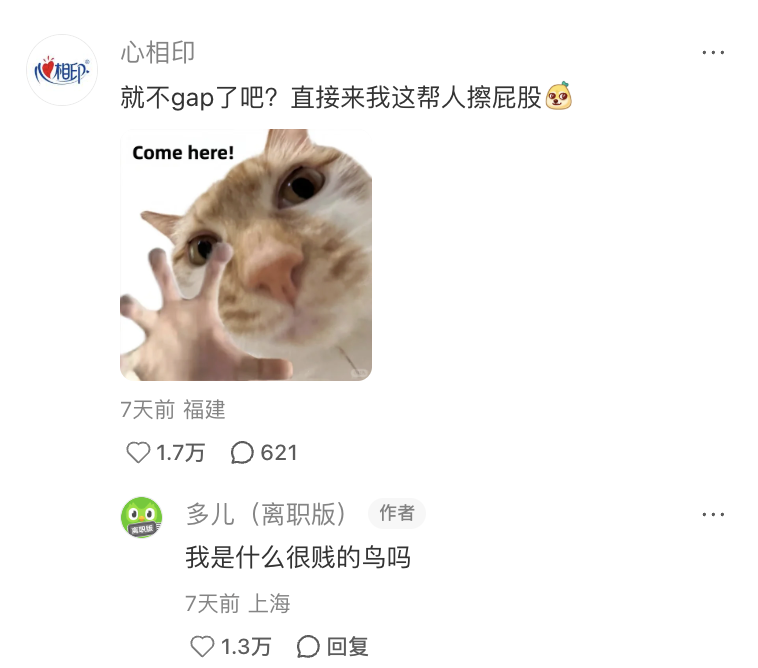The width and height of the screenshot is (758, 668).
Task: Open overflow menu on 多儿's reply
Action: [x=712, y=514]
